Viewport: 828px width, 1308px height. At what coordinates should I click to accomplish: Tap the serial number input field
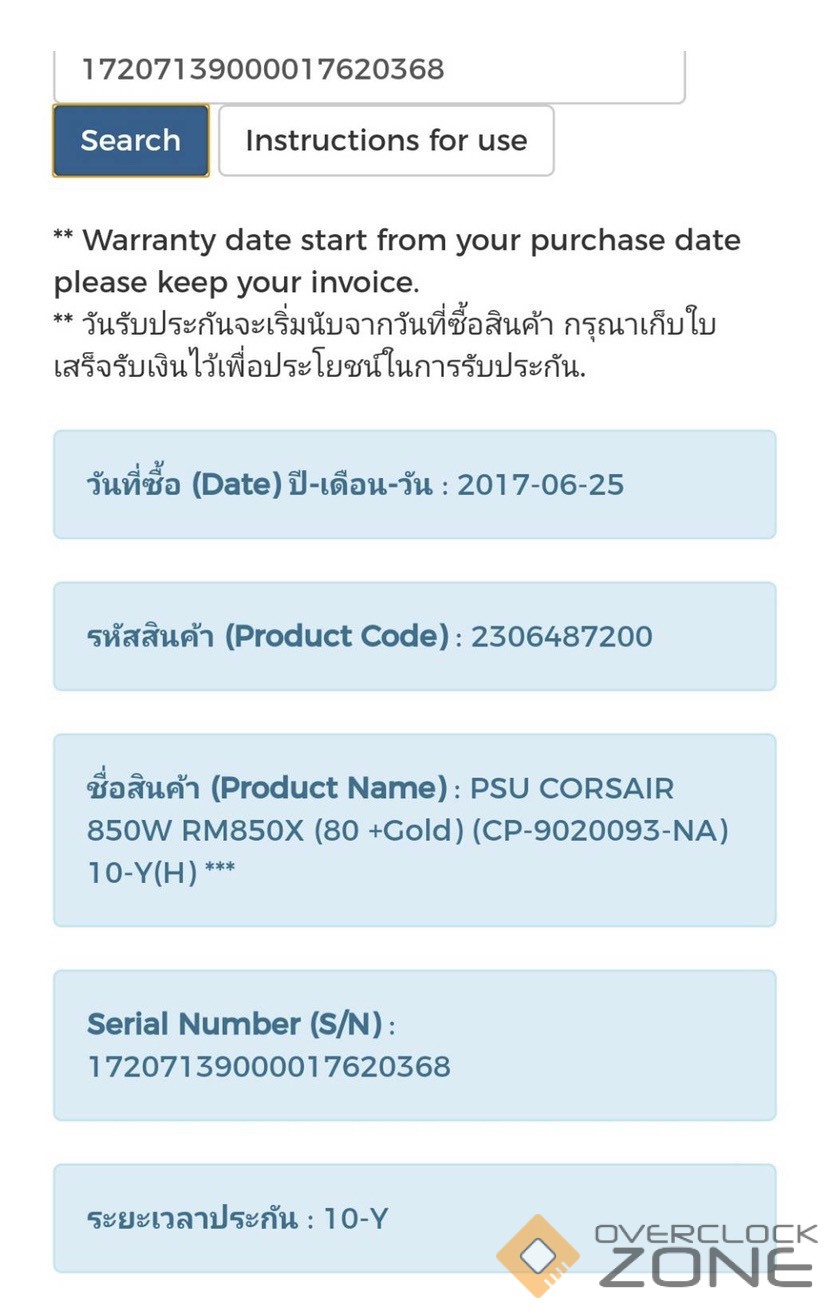tap(368, 72)
